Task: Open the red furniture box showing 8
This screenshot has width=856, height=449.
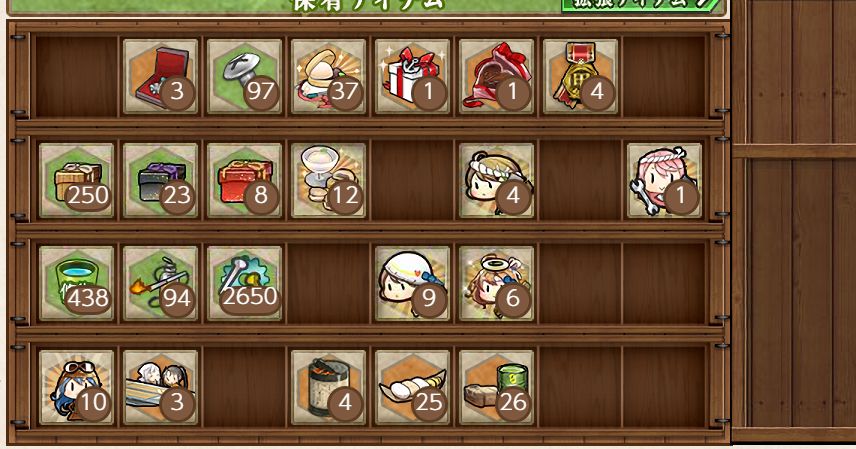Action: pos(244,179)
